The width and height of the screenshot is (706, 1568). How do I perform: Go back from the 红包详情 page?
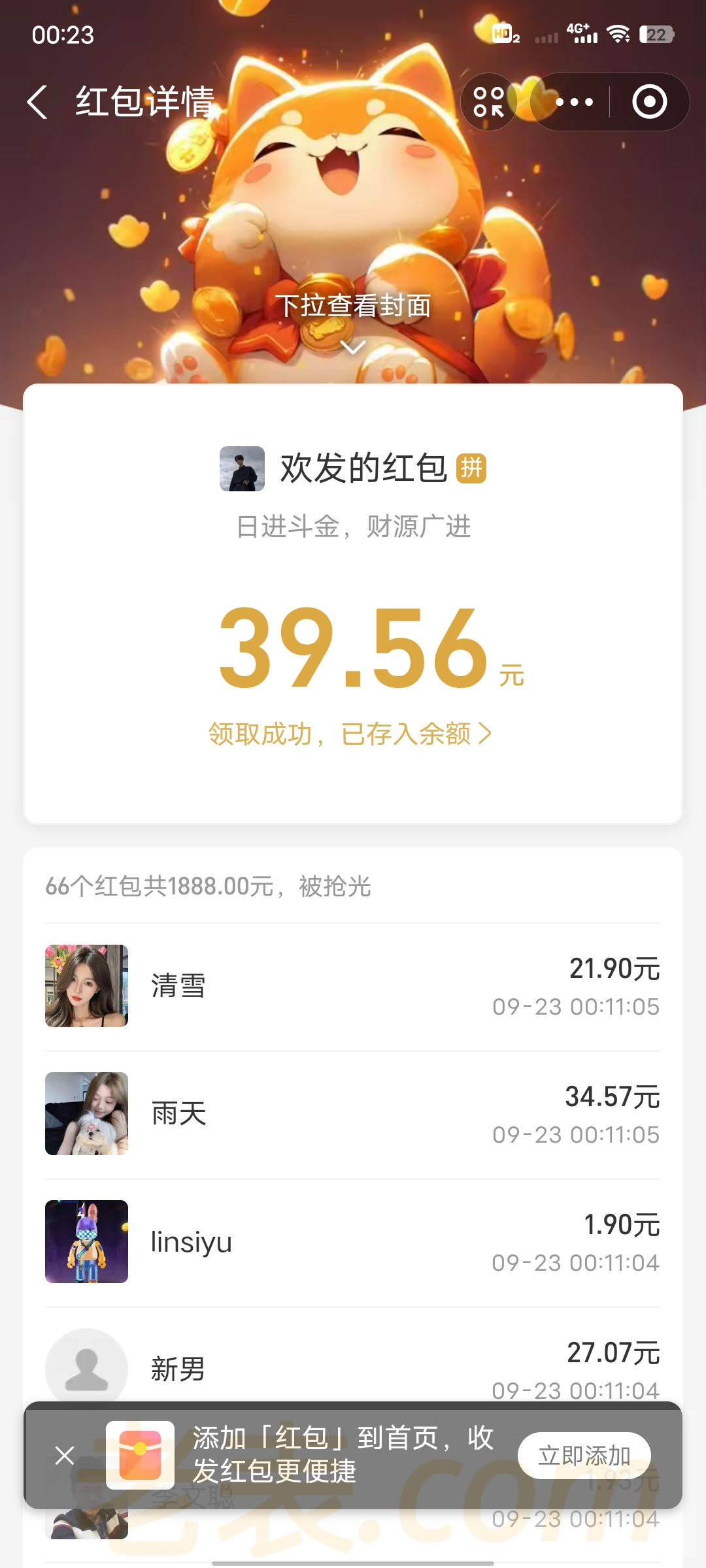[x=38, y=103]
